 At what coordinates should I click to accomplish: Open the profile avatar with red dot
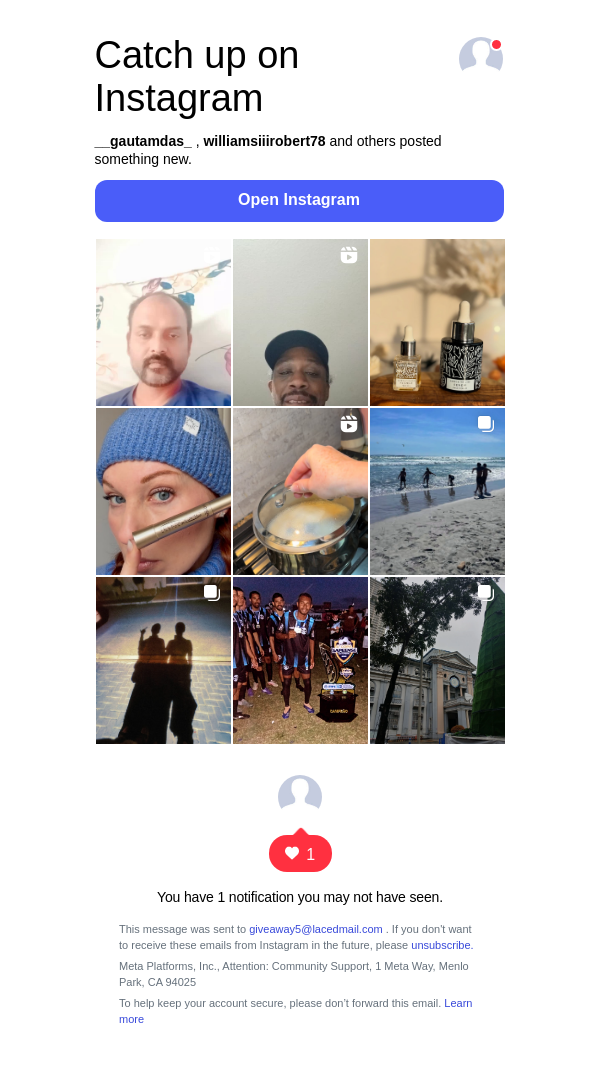point(480,56)
